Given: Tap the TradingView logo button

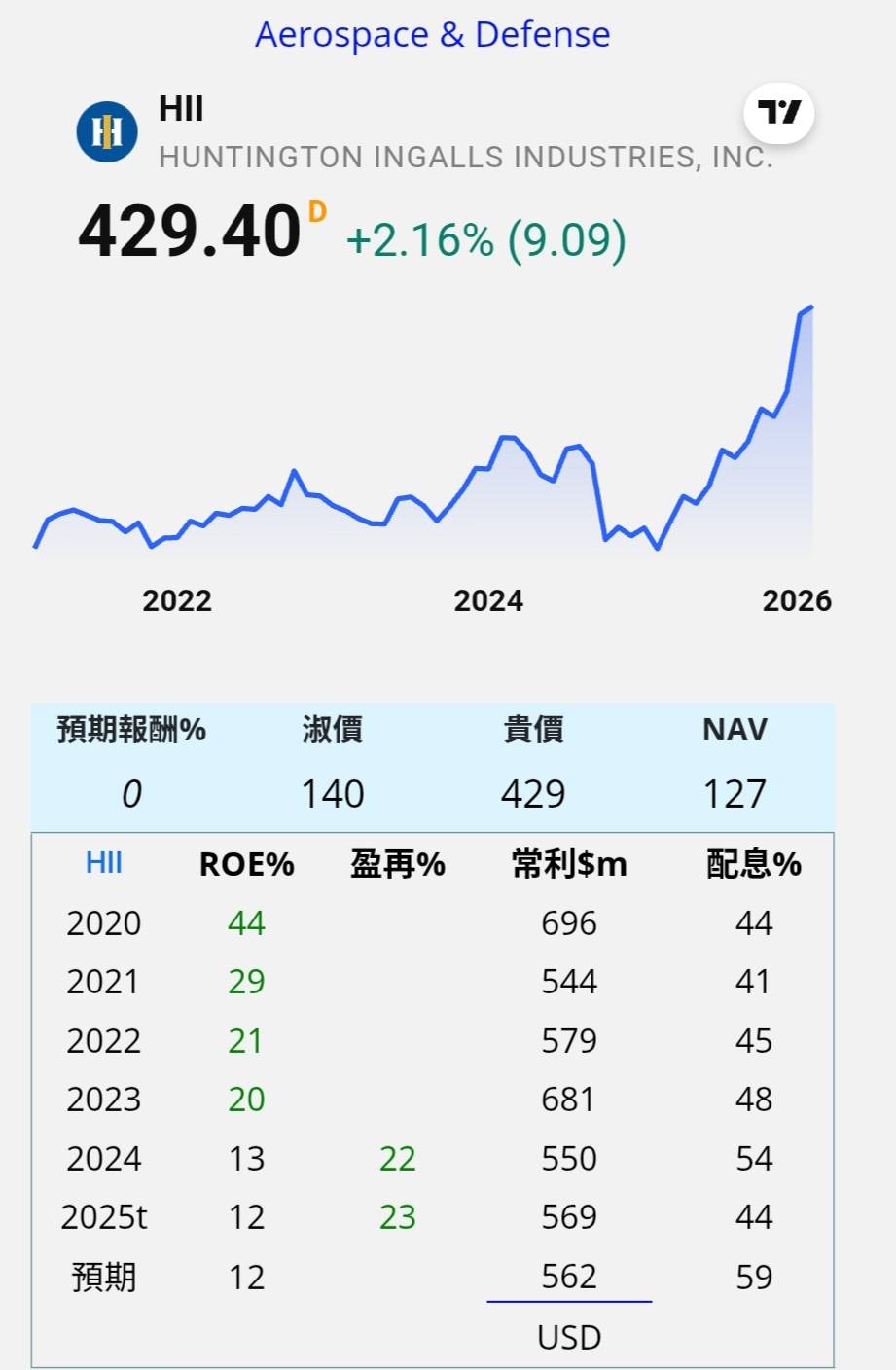Looking at the screenshot, I should pos(778,113).
